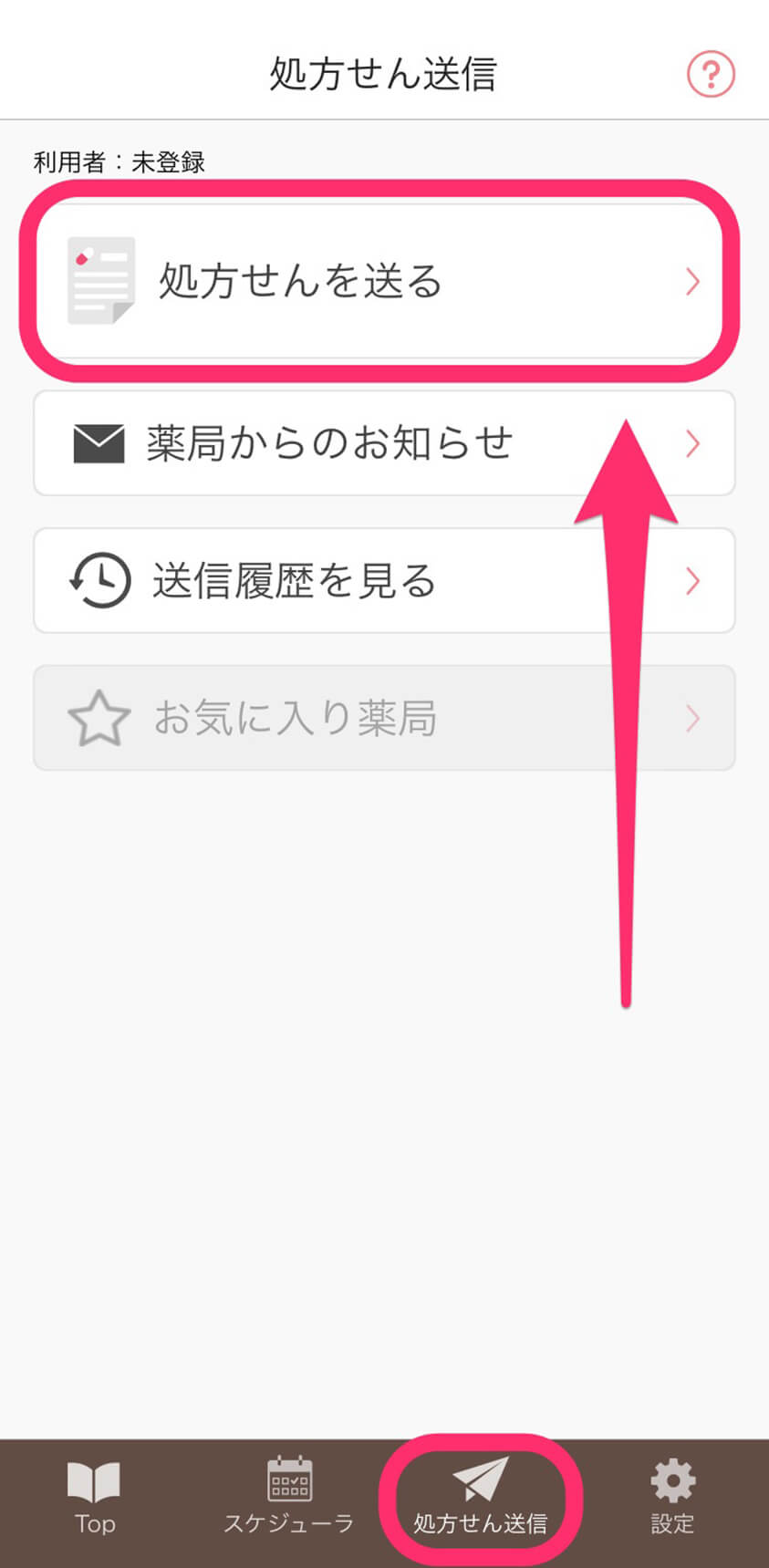Open 薬局からのお知らせ notices

[x=384, y=443]
